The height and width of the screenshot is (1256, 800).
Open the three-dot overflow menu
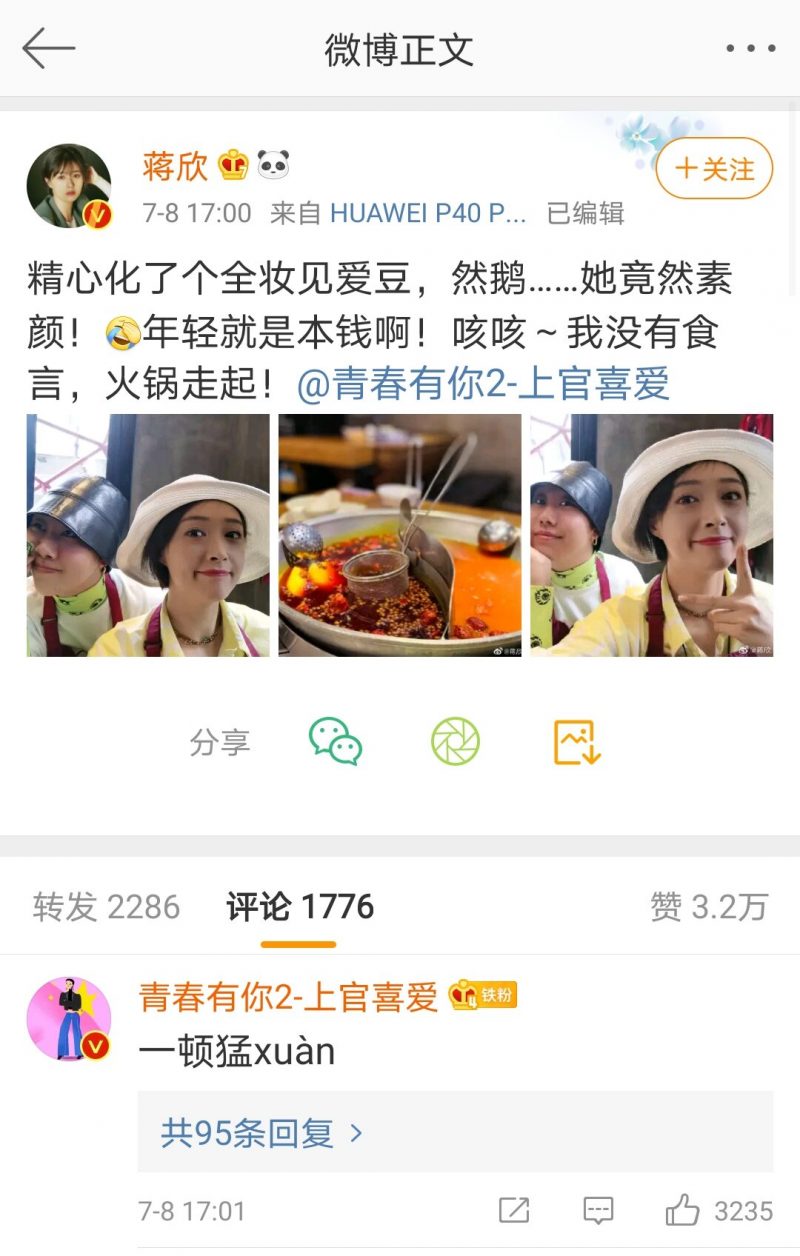(750, 48)
